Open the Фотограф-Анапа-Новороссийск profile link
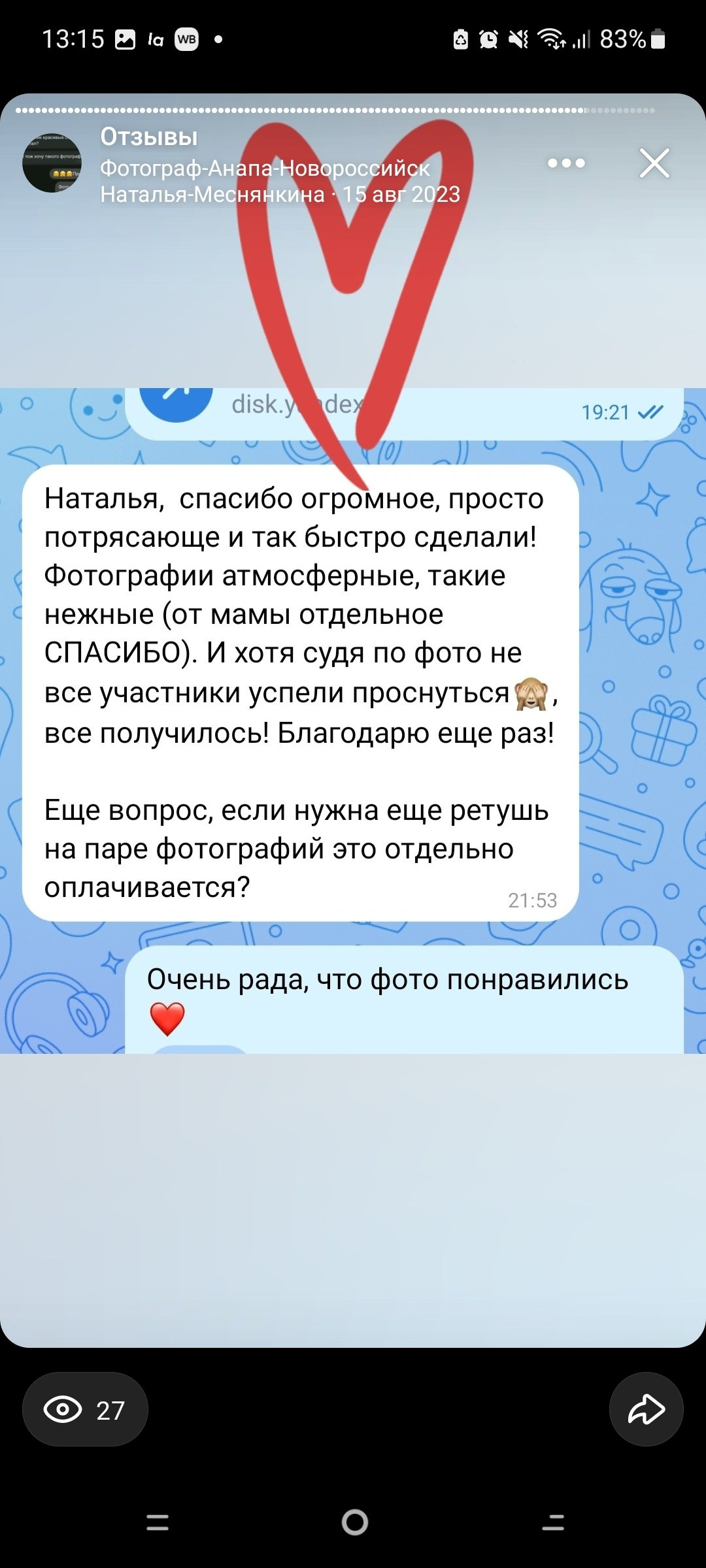Viewport: 706px width, 1568px height. pyautogui.click(x=263, y=170)
